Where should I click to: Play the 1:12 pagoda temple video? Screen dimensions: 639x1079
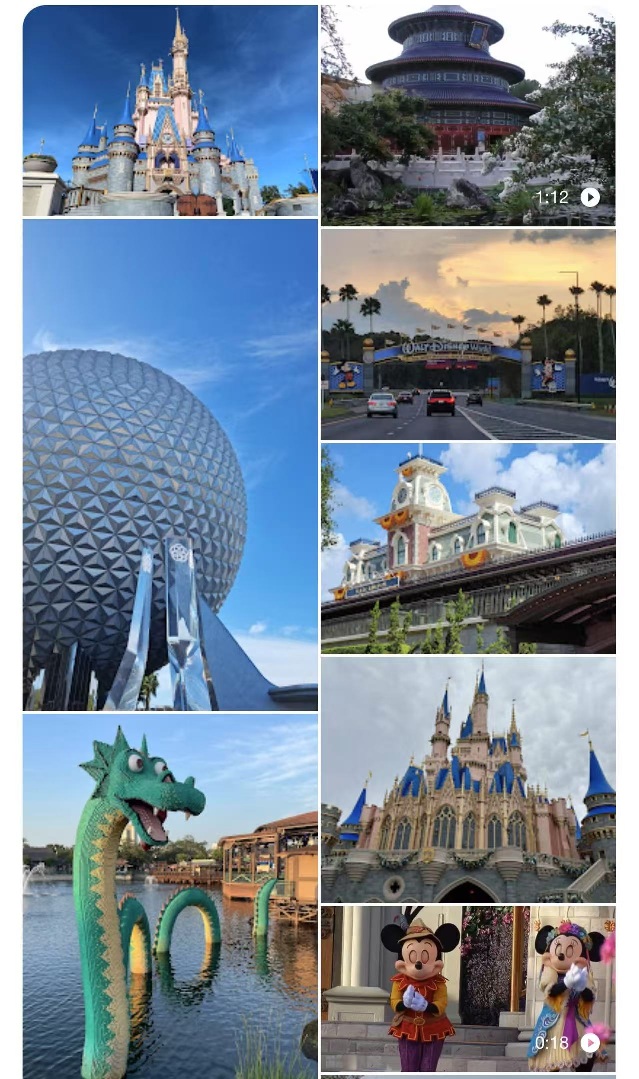click(x=467, y=115)
